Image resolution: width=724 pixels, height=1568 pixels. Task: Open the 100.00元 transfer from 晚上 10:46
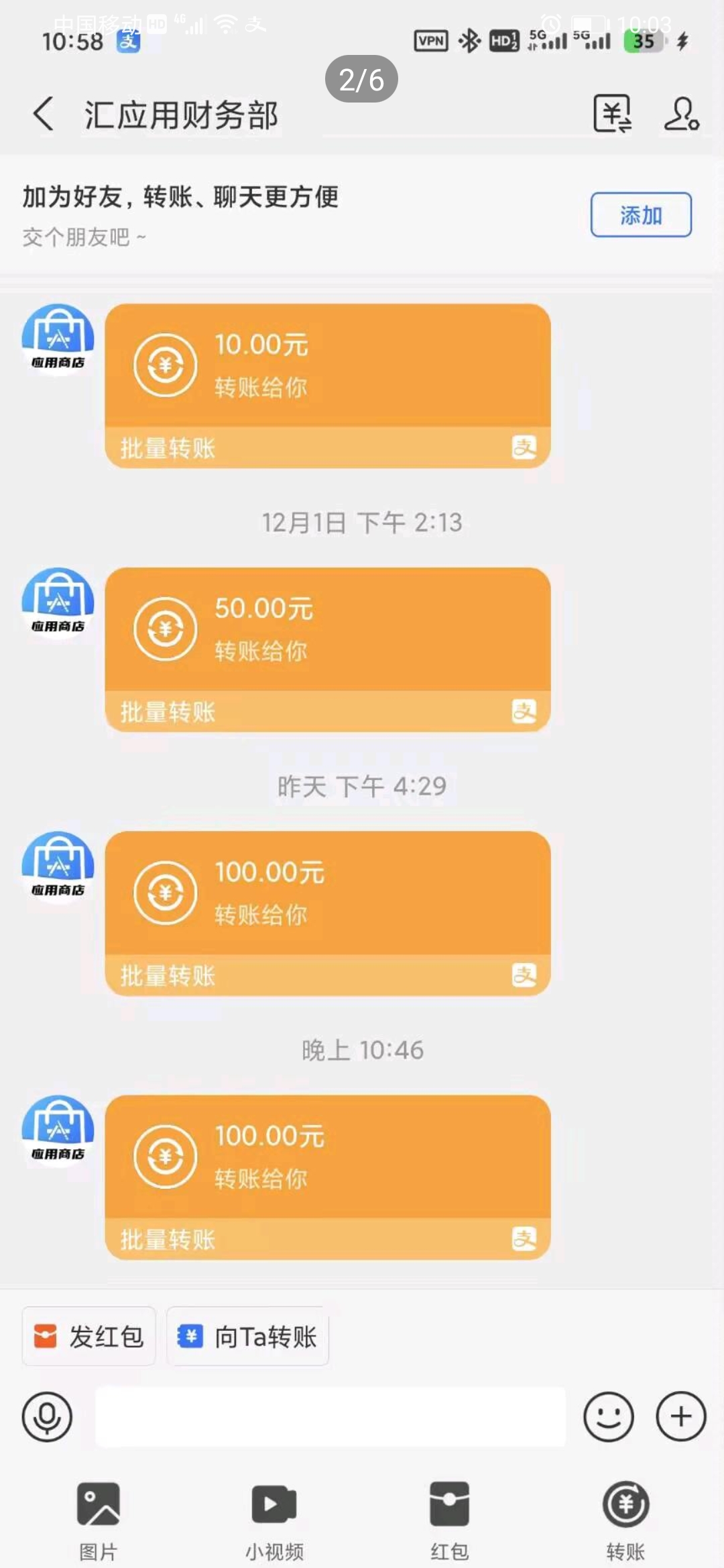328,1177
